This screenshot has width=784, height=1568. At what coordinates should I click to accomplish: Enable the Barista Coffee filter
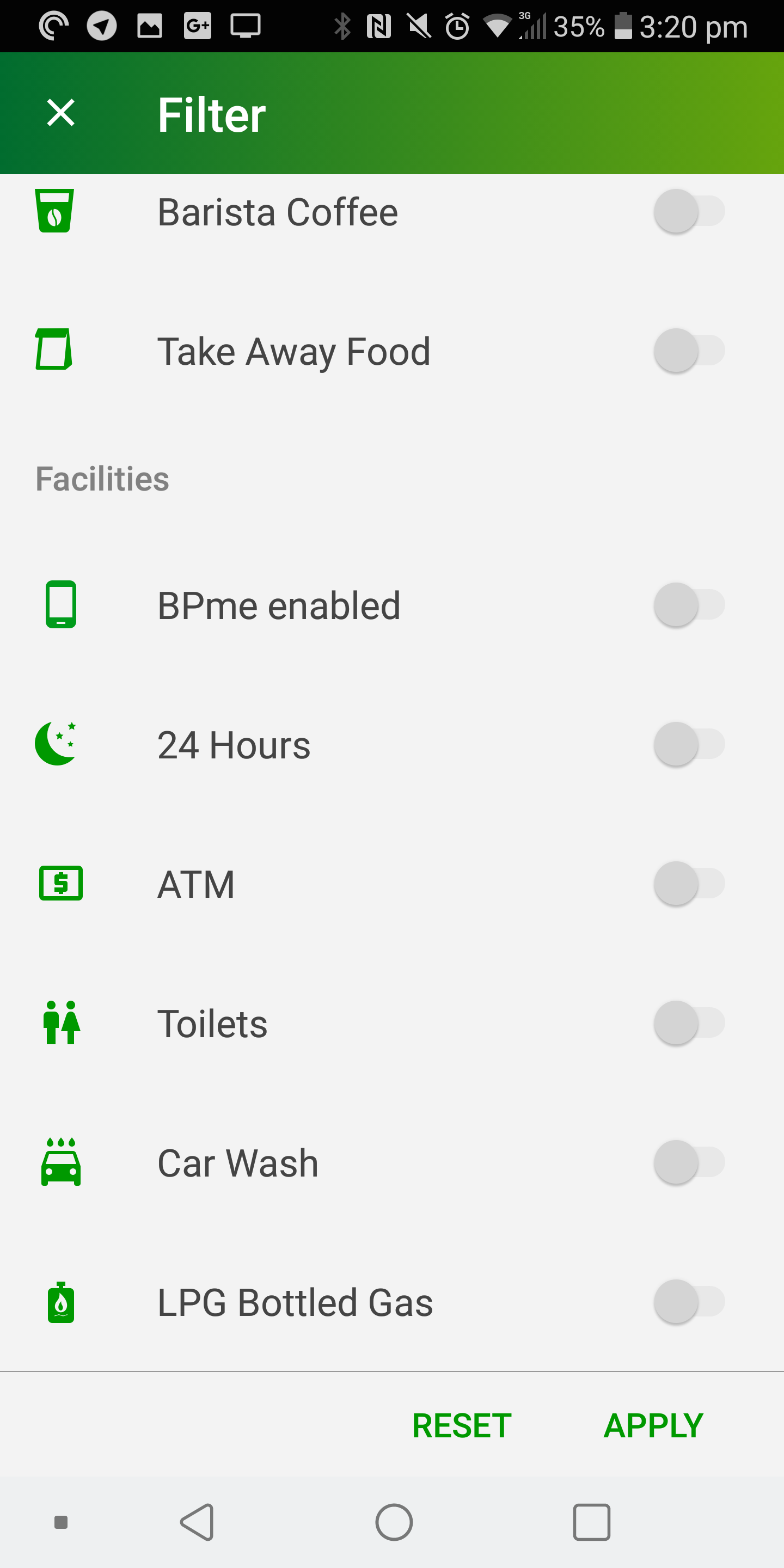(689, 211)
